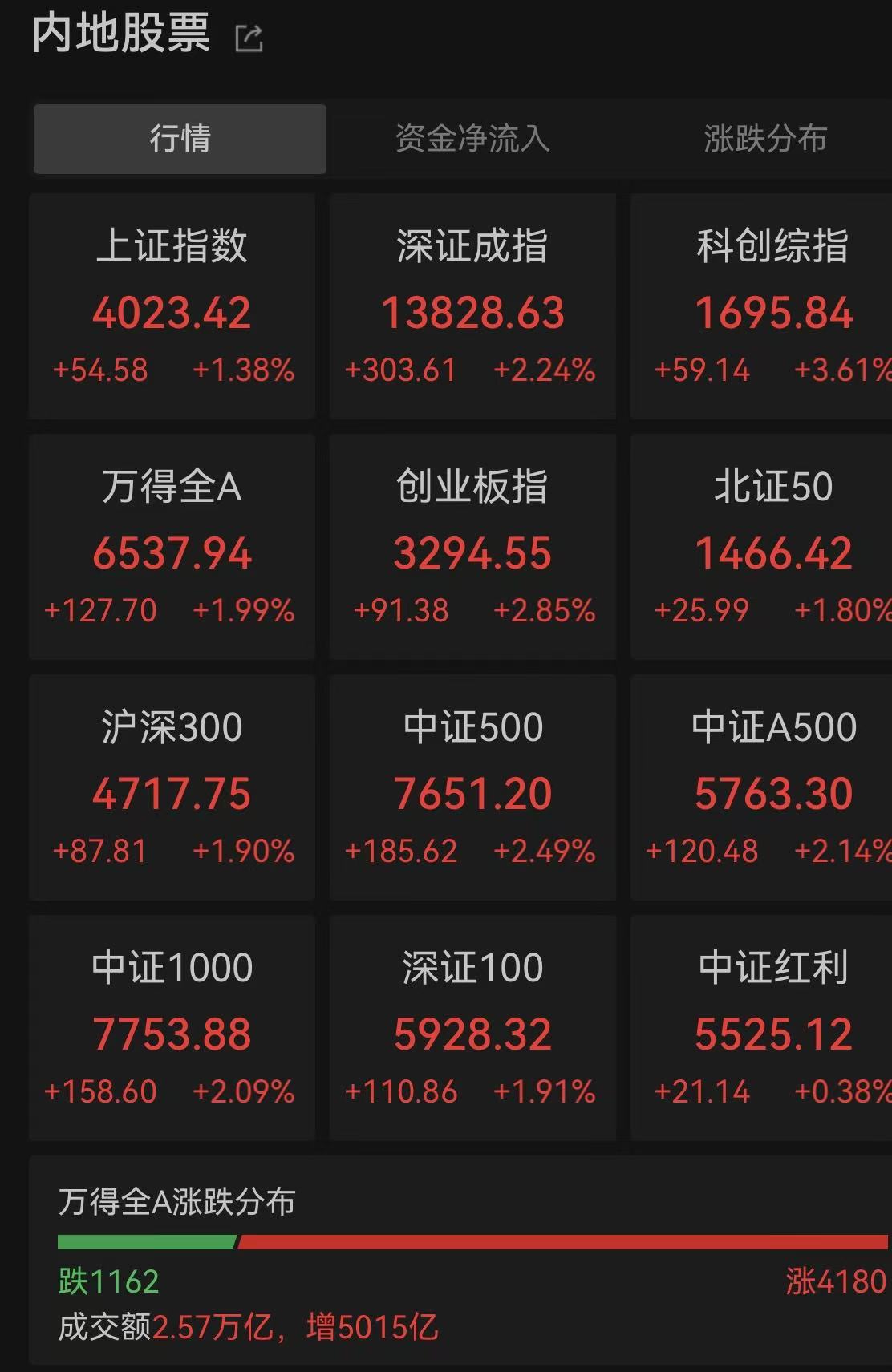
Task: View 深证100 index details
Action: 472,1028
